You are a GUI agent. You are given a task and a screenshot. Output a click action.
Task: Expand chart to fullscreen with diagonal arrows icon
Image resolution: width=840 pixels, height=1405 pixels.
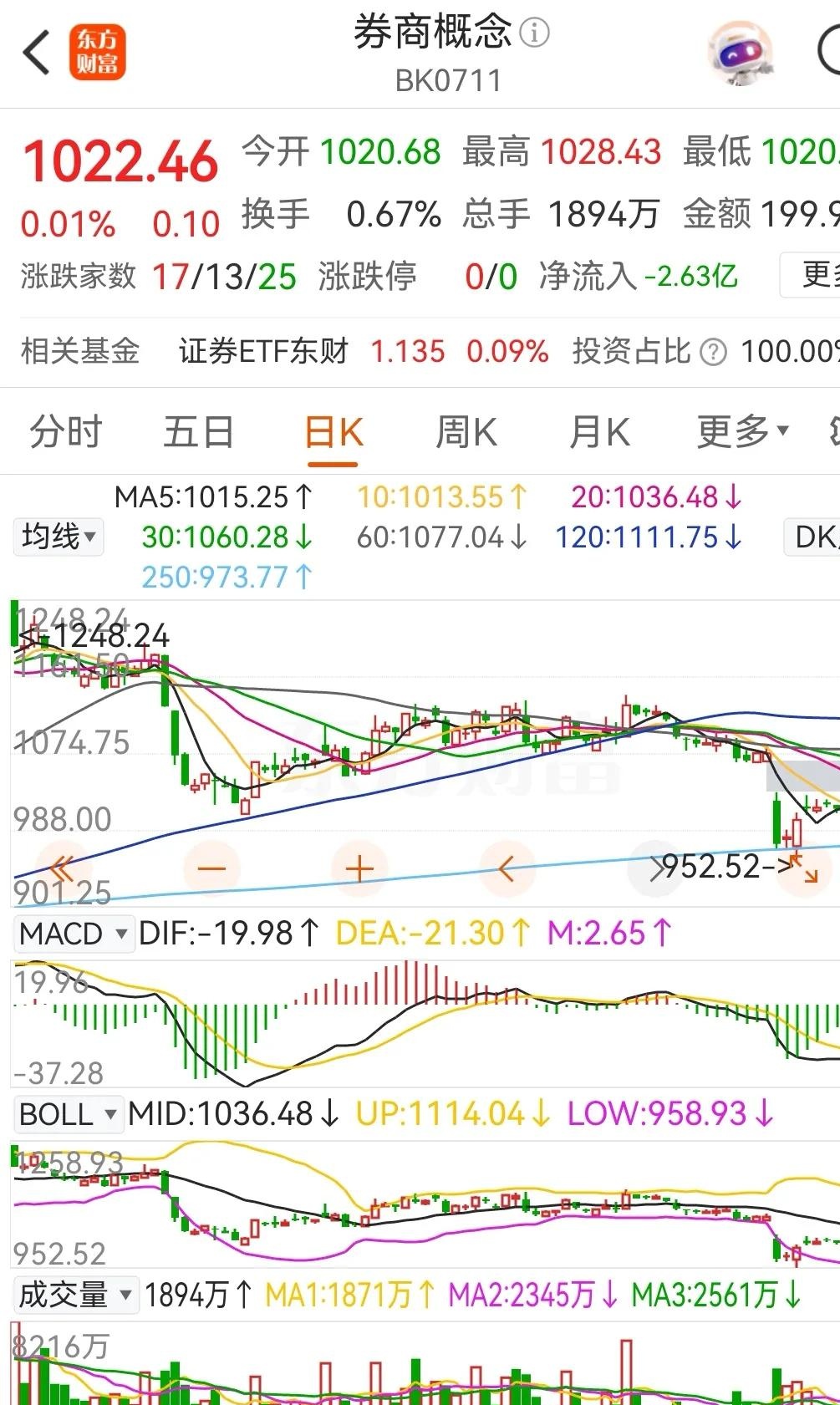click(x=801, y=869)
